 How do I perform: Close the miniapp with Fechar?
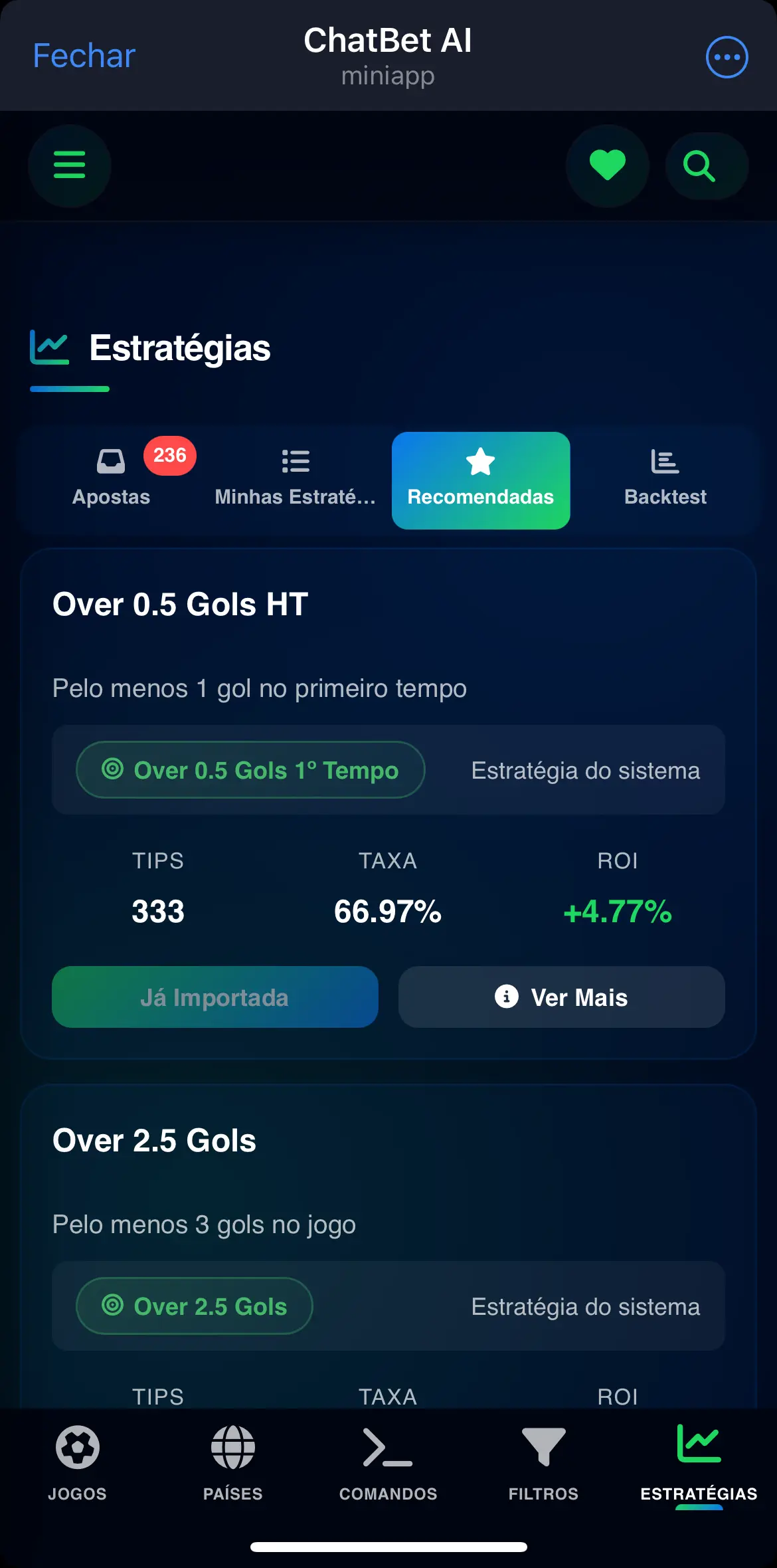84,56
